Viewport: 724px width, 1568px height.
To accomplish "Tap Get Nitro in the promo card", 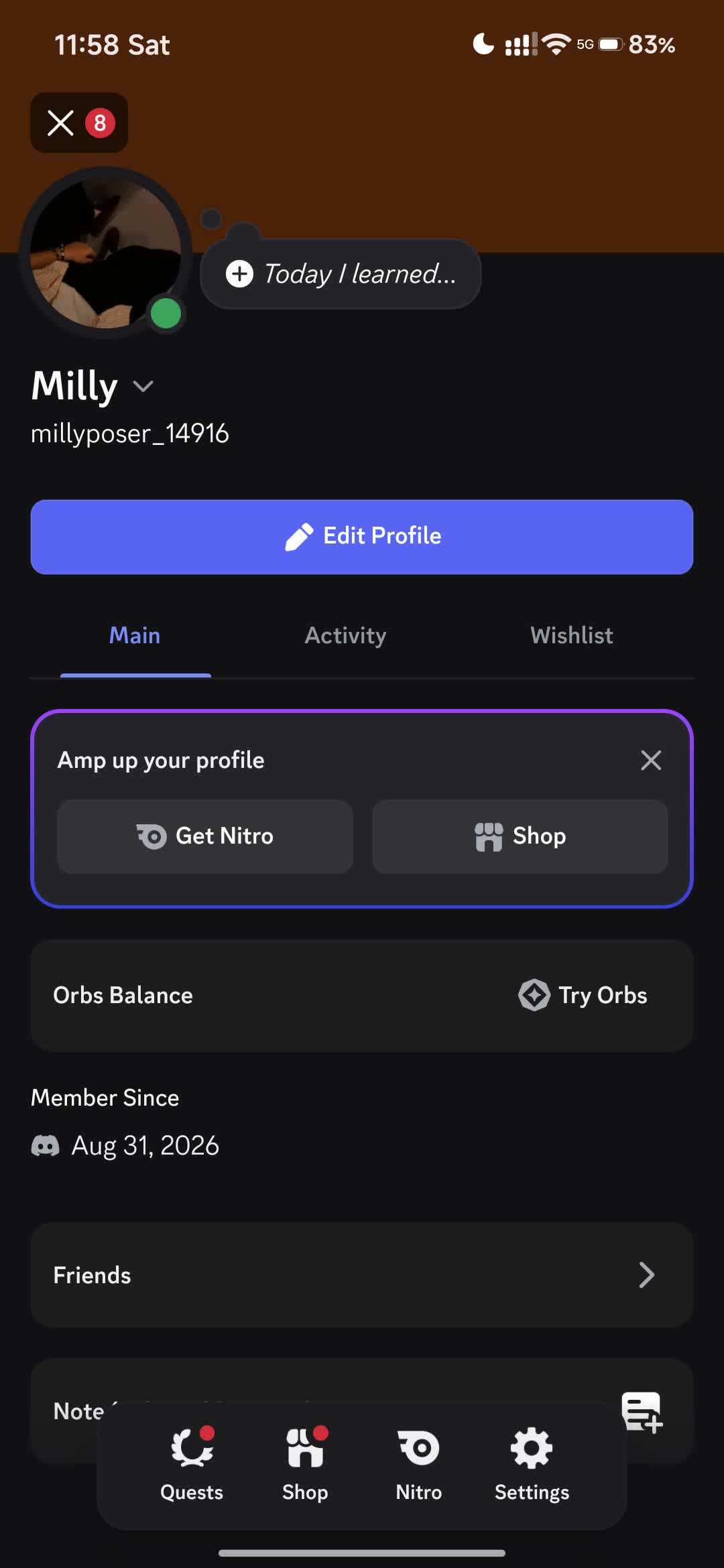I will tap(205, 836).
